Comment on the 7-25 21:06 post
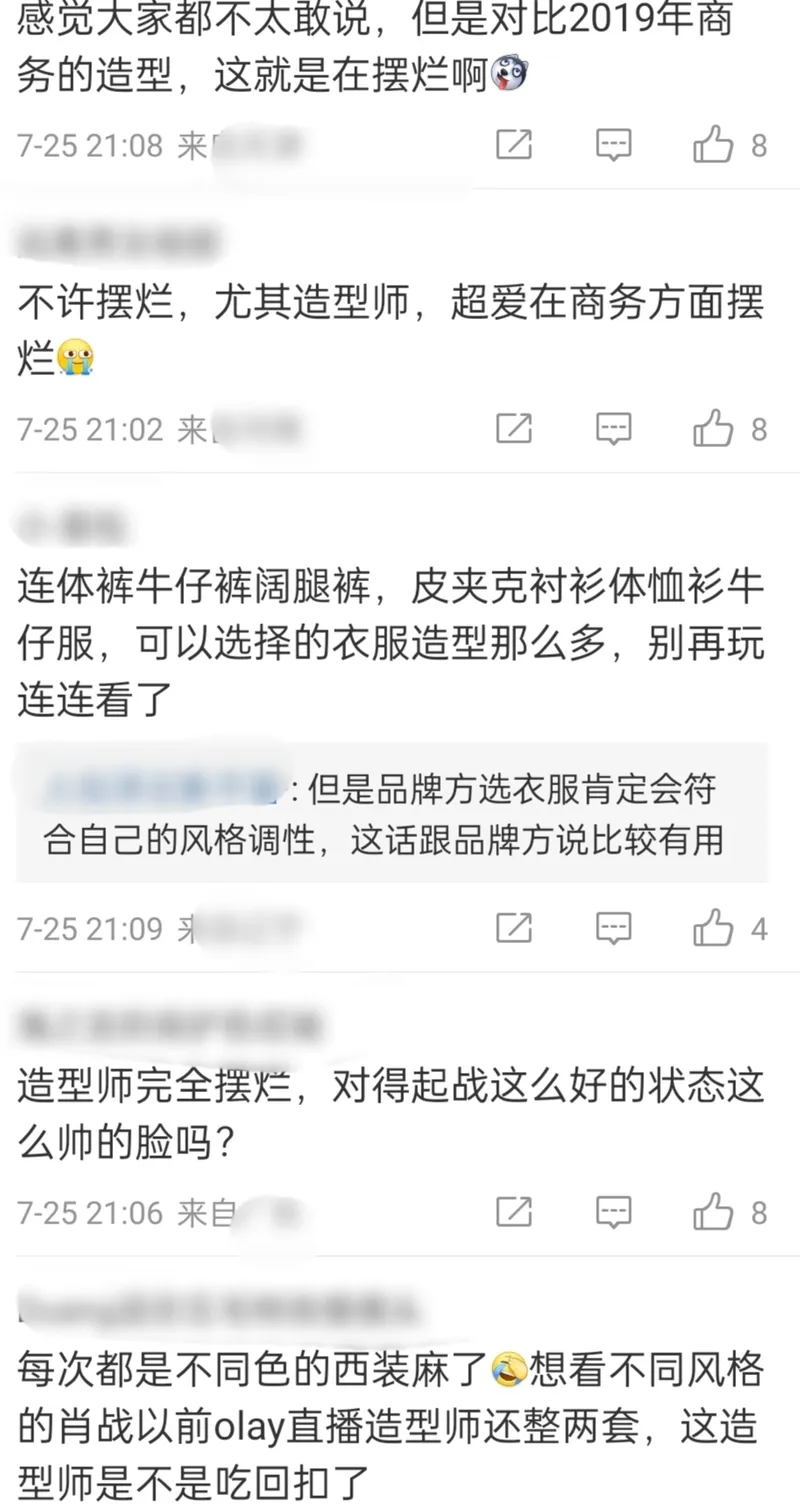 tap(613, 1212)
